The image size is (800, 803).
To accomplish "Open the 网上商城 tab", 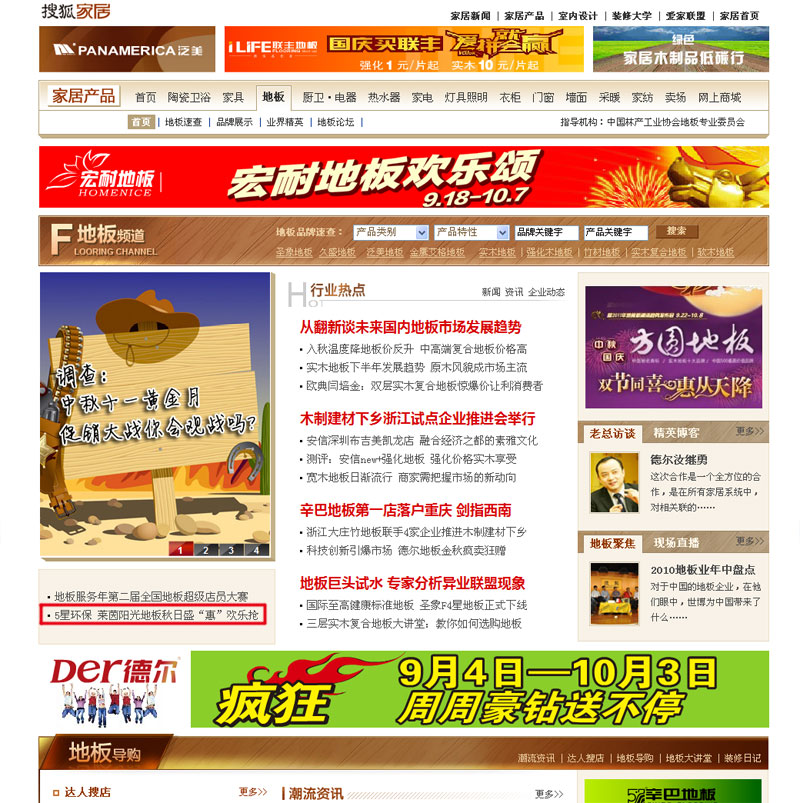I will coord(719,97).
